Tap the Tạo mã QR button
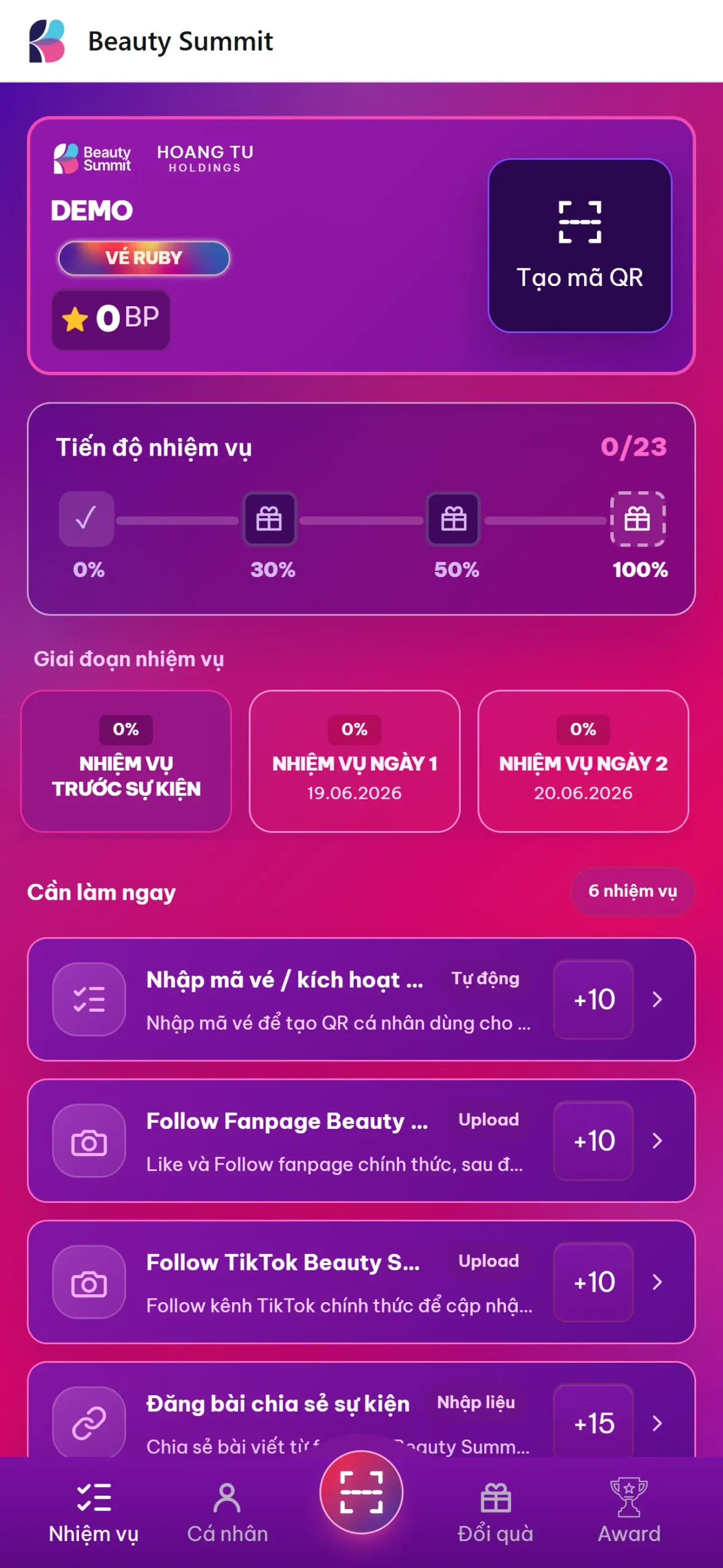 tap(580, 246)
